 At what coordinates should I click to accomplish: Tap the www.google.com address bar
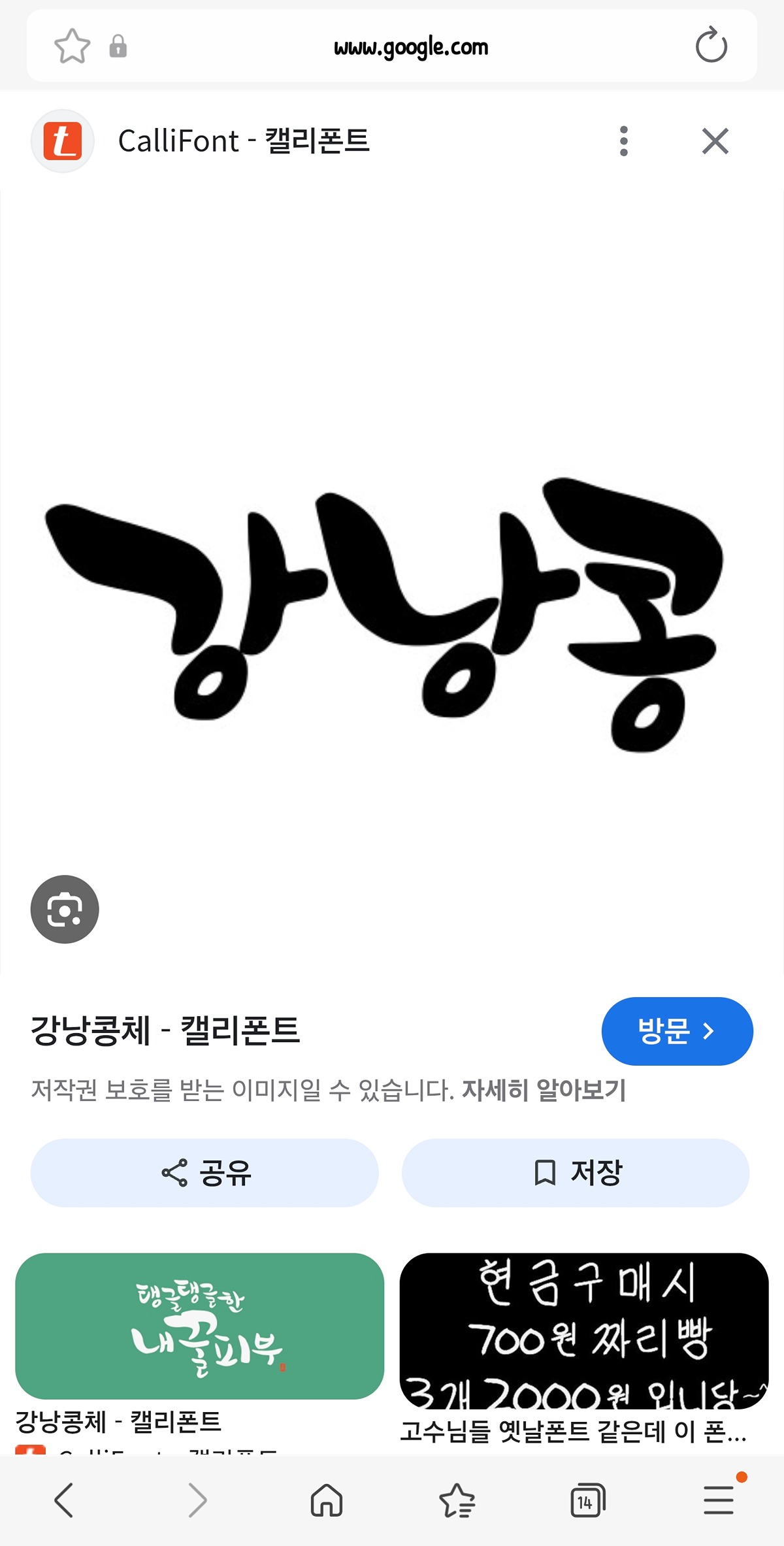tap(412, 46)
